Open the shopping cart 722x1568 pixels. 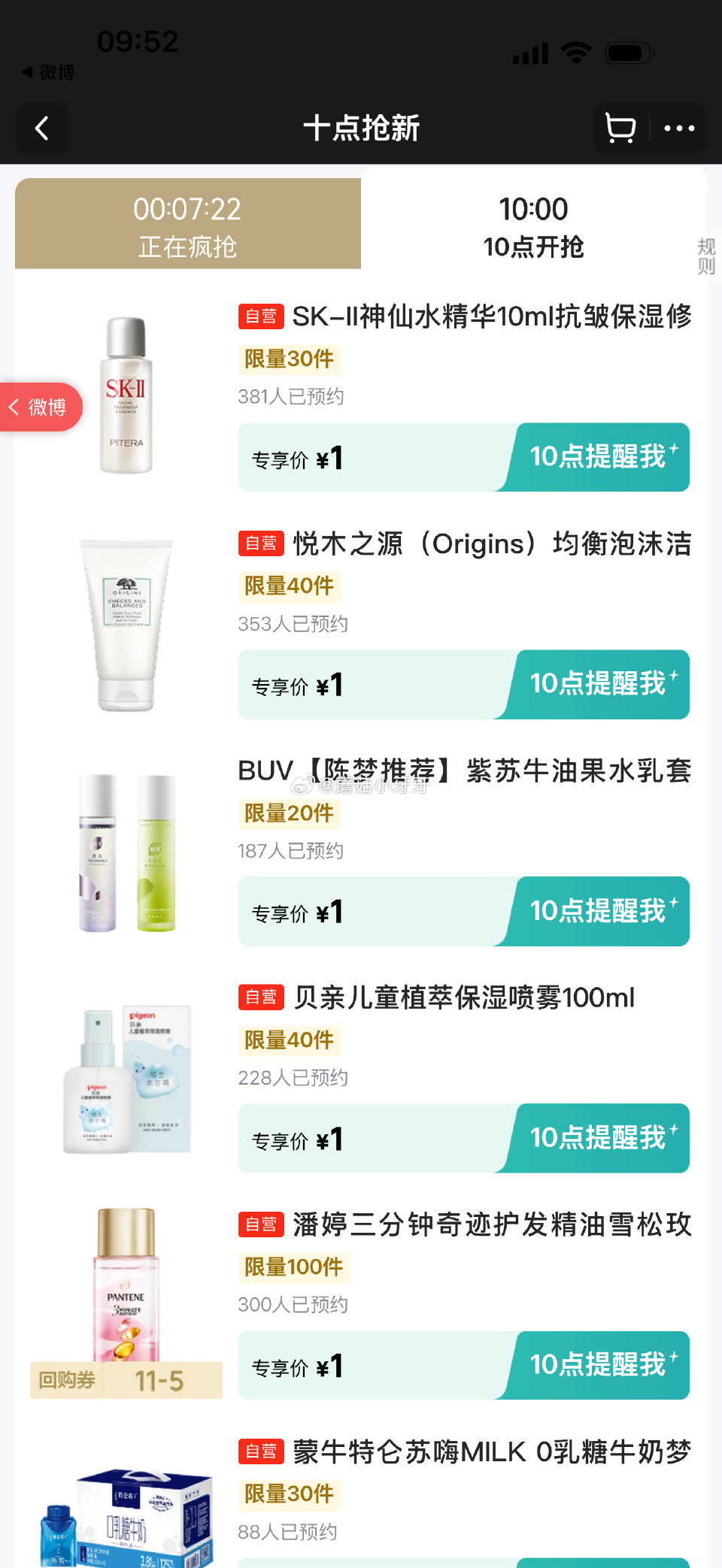(x=620, y=129)
